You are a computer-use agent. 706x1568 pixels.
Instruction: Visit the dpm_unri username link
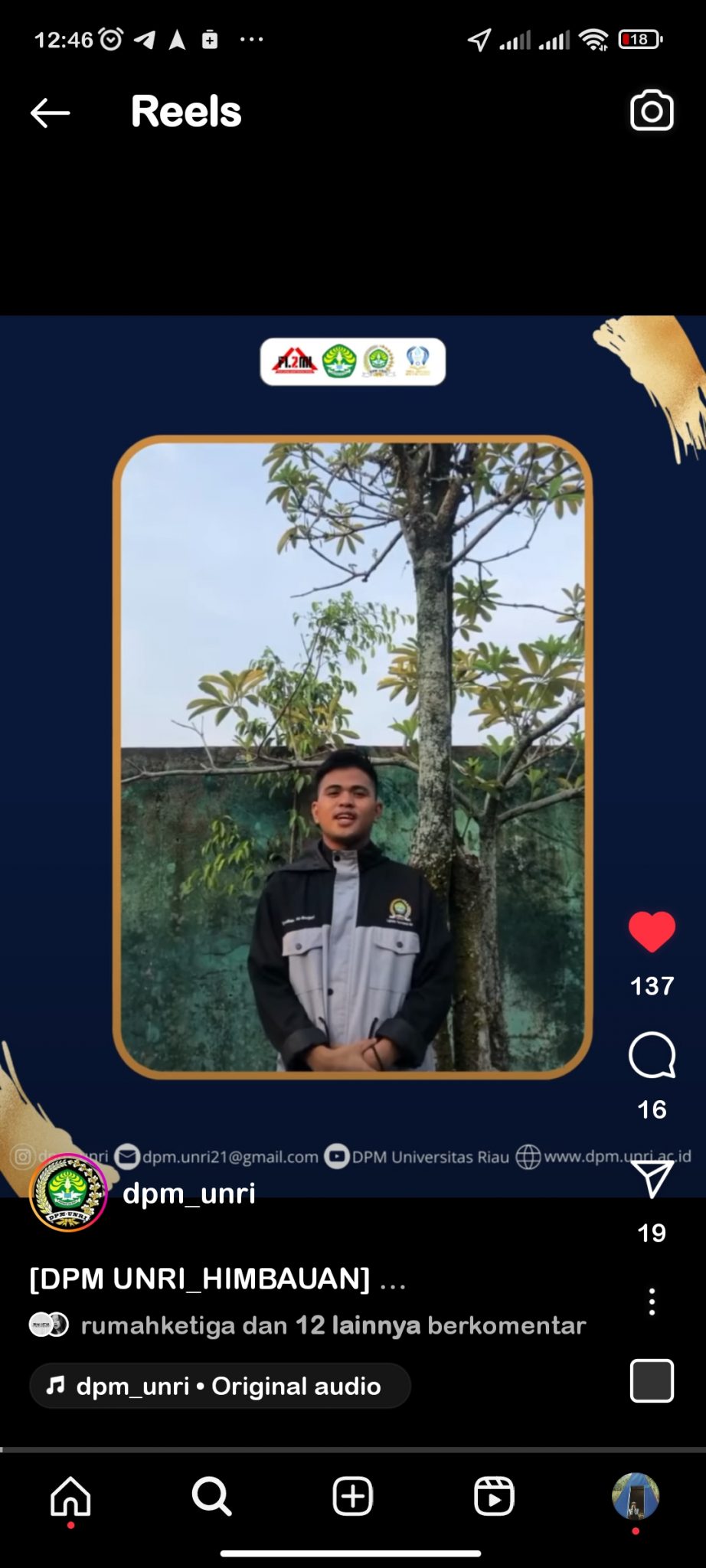pos(189,1193)
